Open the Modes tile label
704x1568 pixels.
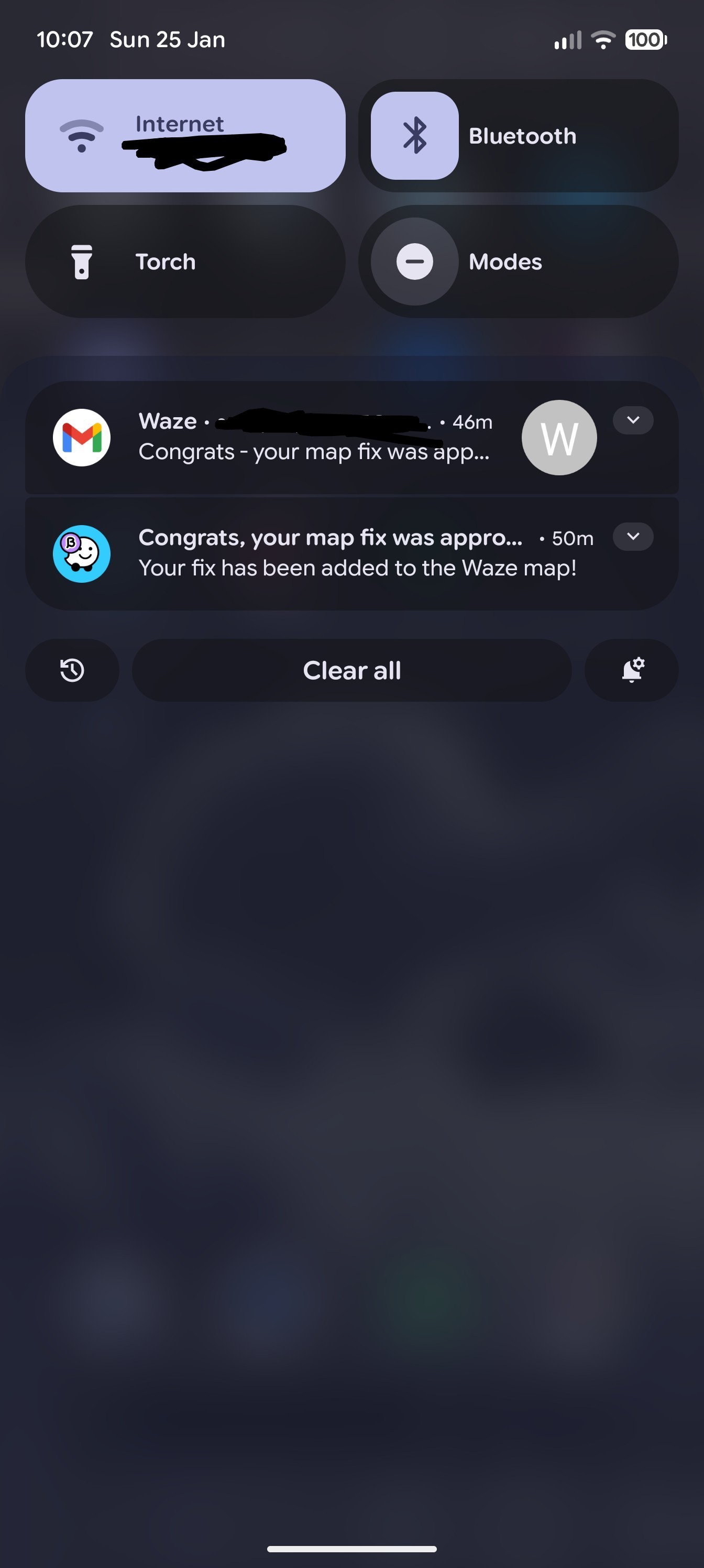click(x=547, y=262)
